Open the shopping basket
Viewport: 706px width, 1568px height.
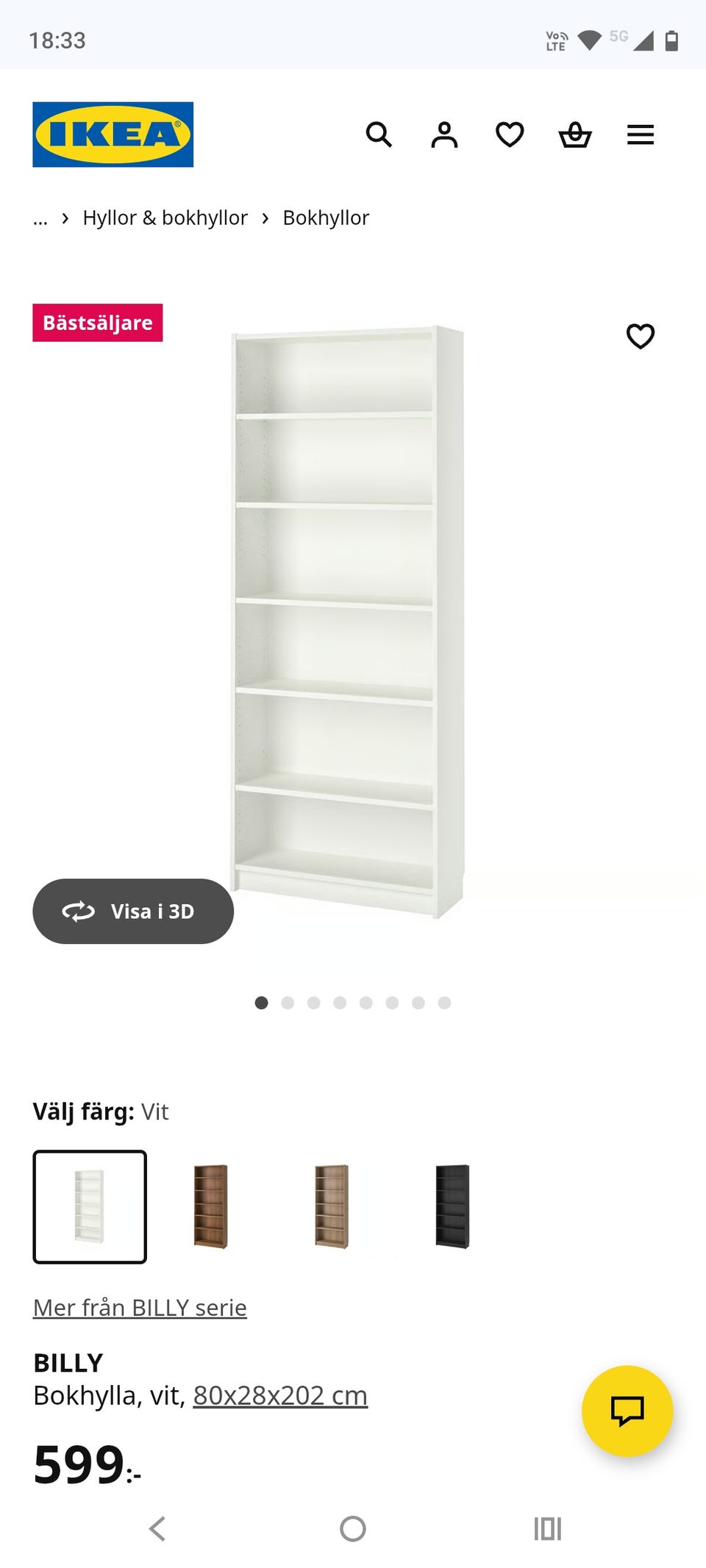[575, 135]
